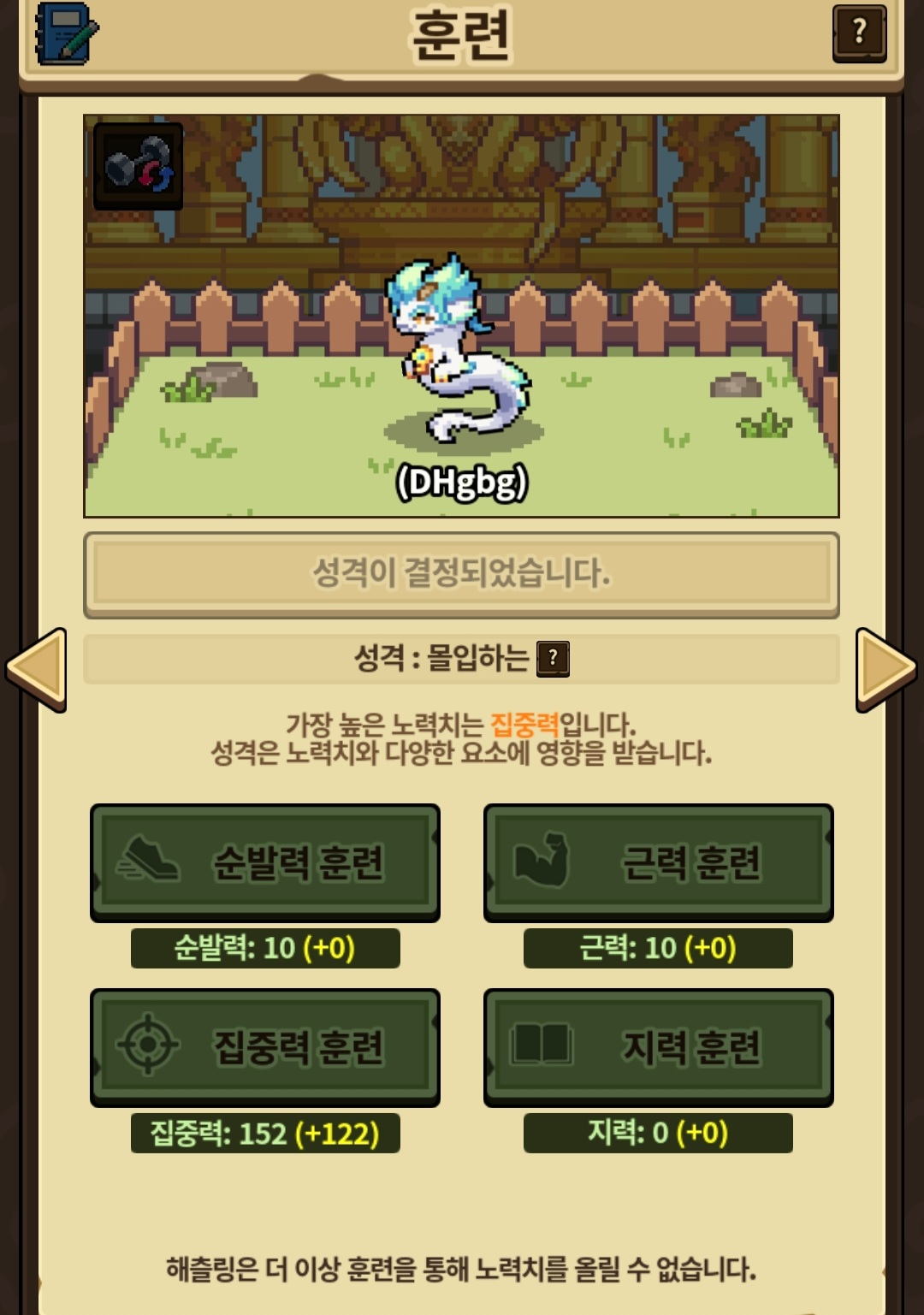Select 집중력 훈련
The width and height of the screenshot is (924, 1315).
pyautogui.click(x=265, y=1047)
